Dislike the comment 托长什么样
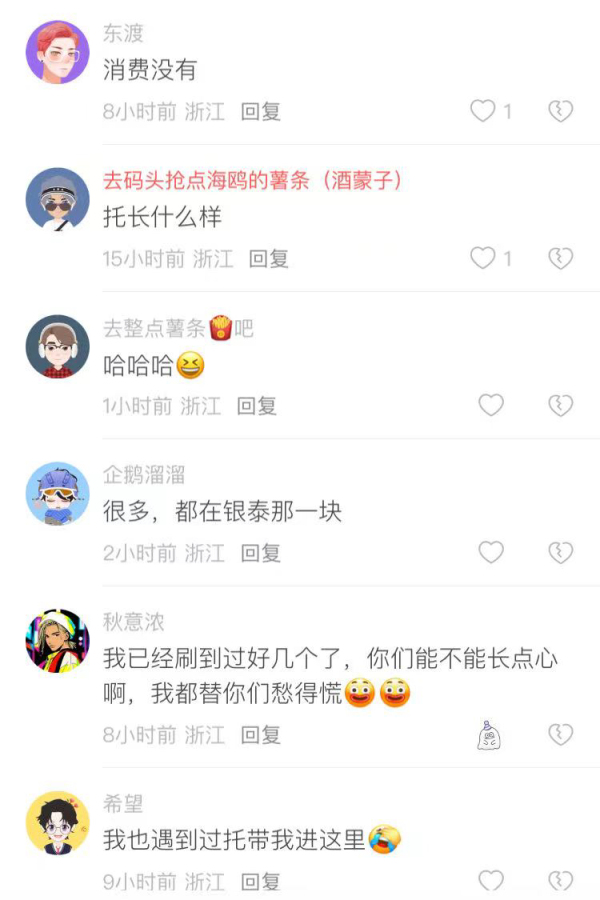The height and width of the screenshot is (900, 600). 560,258
